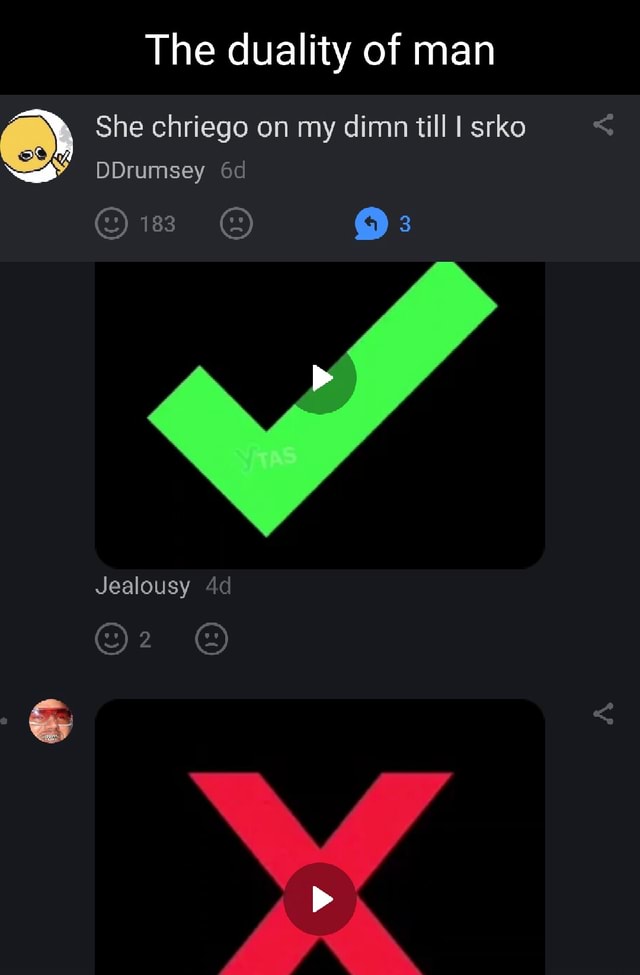Open the avatar with the red sunglasses
640x975 pixels.
click(51, 721)
